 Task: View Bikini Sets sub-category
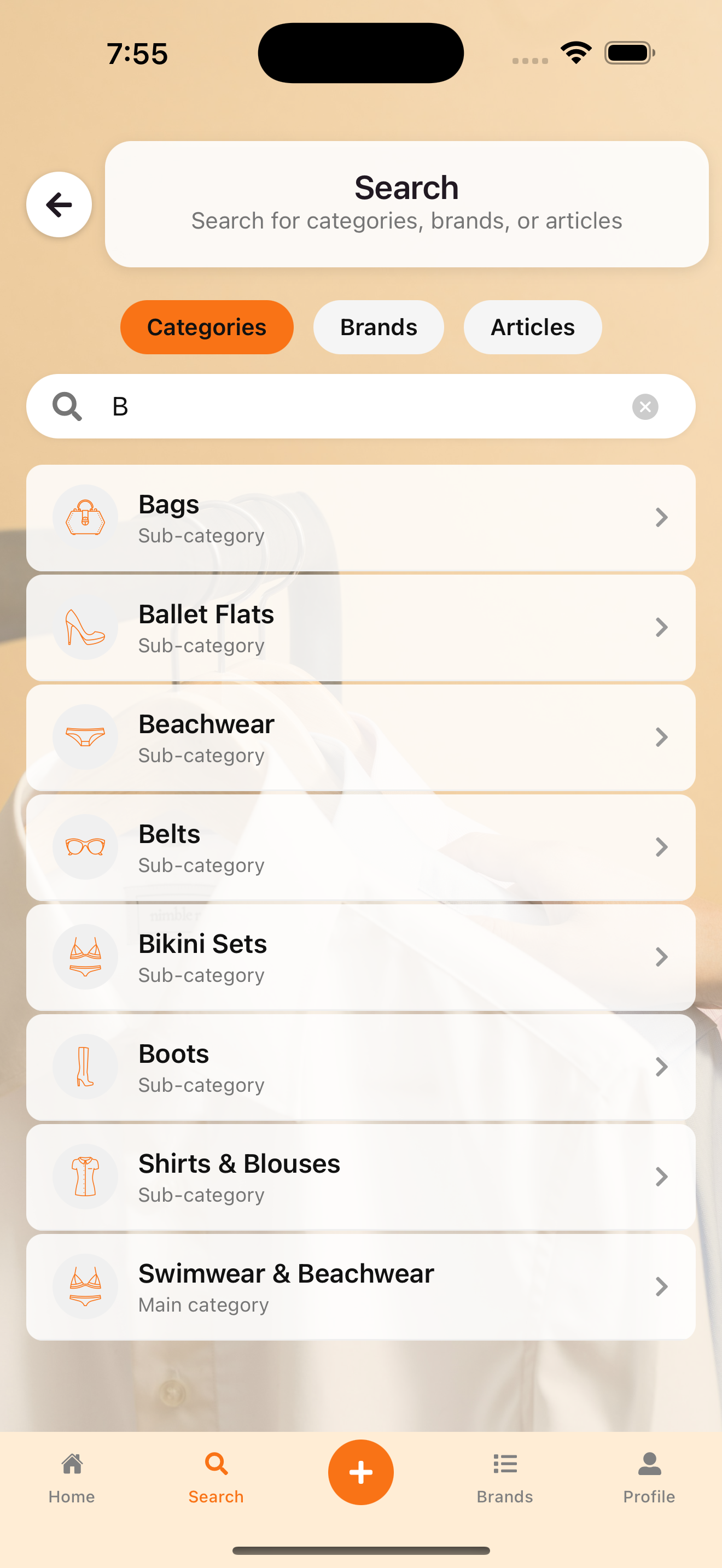(360, 957)
